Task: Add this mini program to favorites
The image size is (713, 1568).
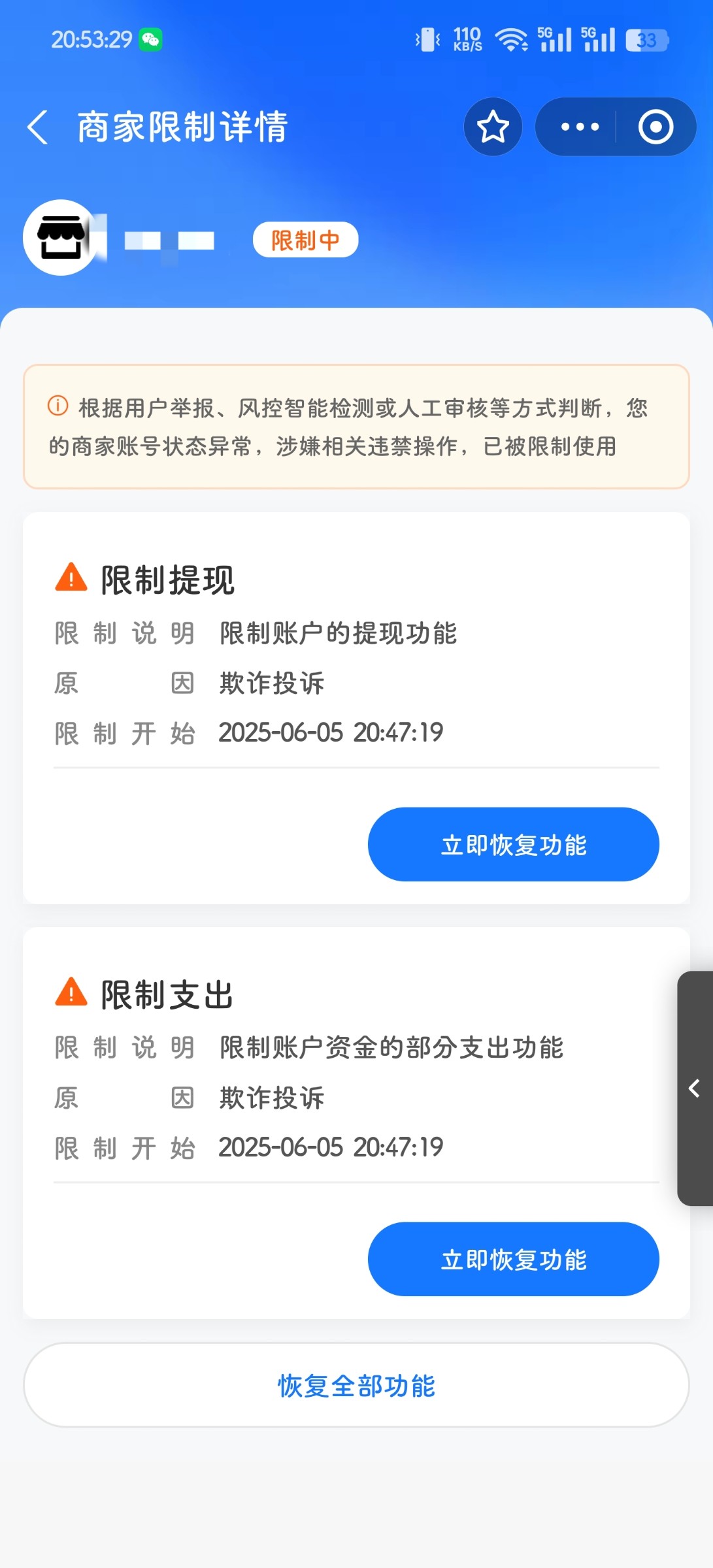Action: (493, 127)
